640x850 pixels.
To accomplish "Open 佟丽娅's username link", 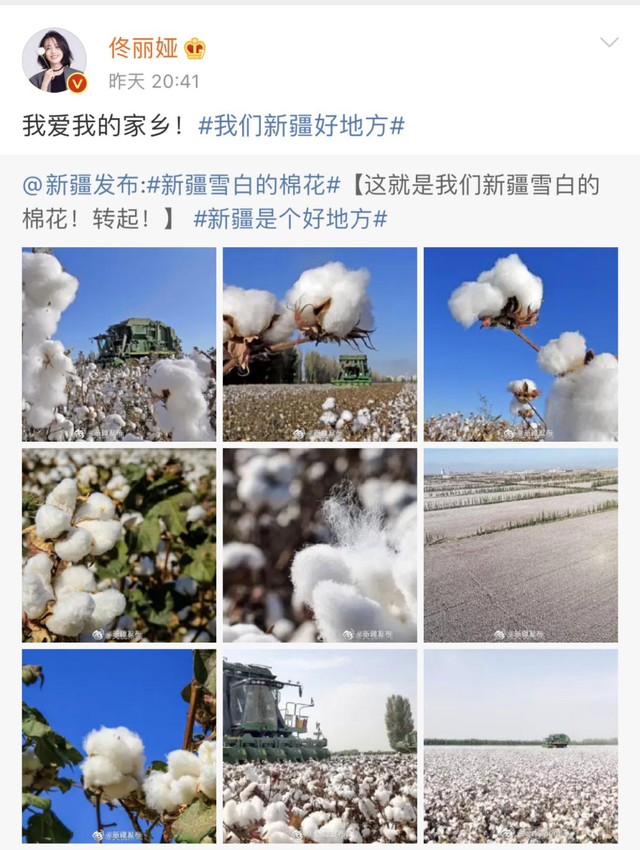I will [143, 47].
